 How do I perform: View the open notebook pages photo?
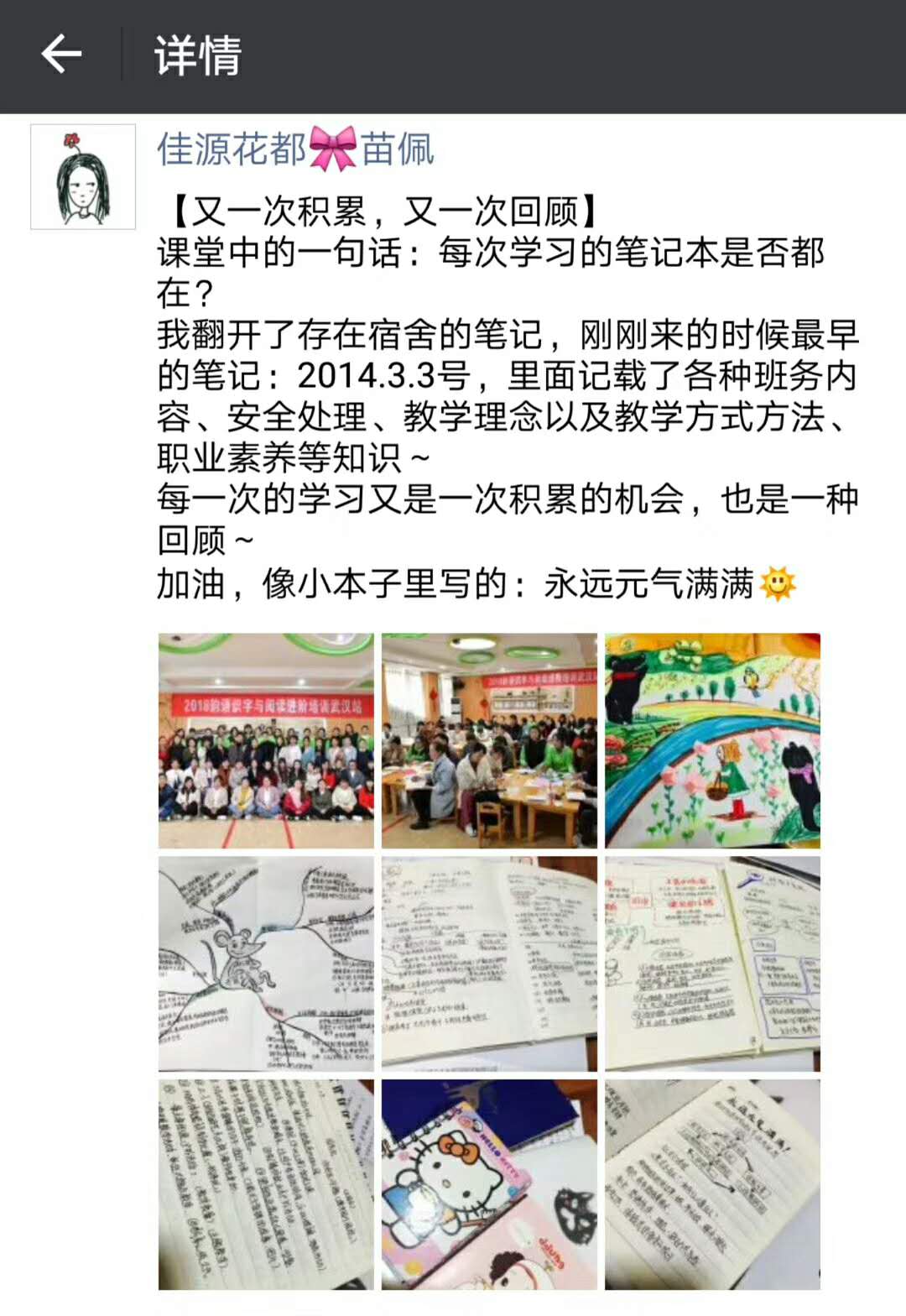(x=489, y=963)
